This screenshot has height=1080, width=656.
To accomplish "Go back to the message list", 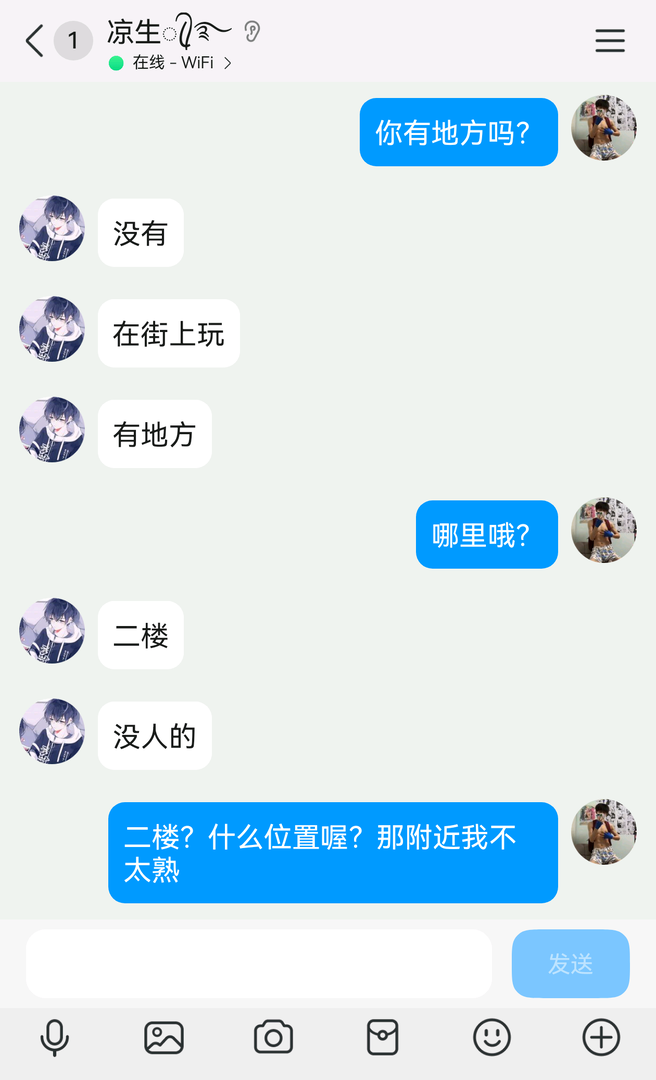I will point(36,41).
